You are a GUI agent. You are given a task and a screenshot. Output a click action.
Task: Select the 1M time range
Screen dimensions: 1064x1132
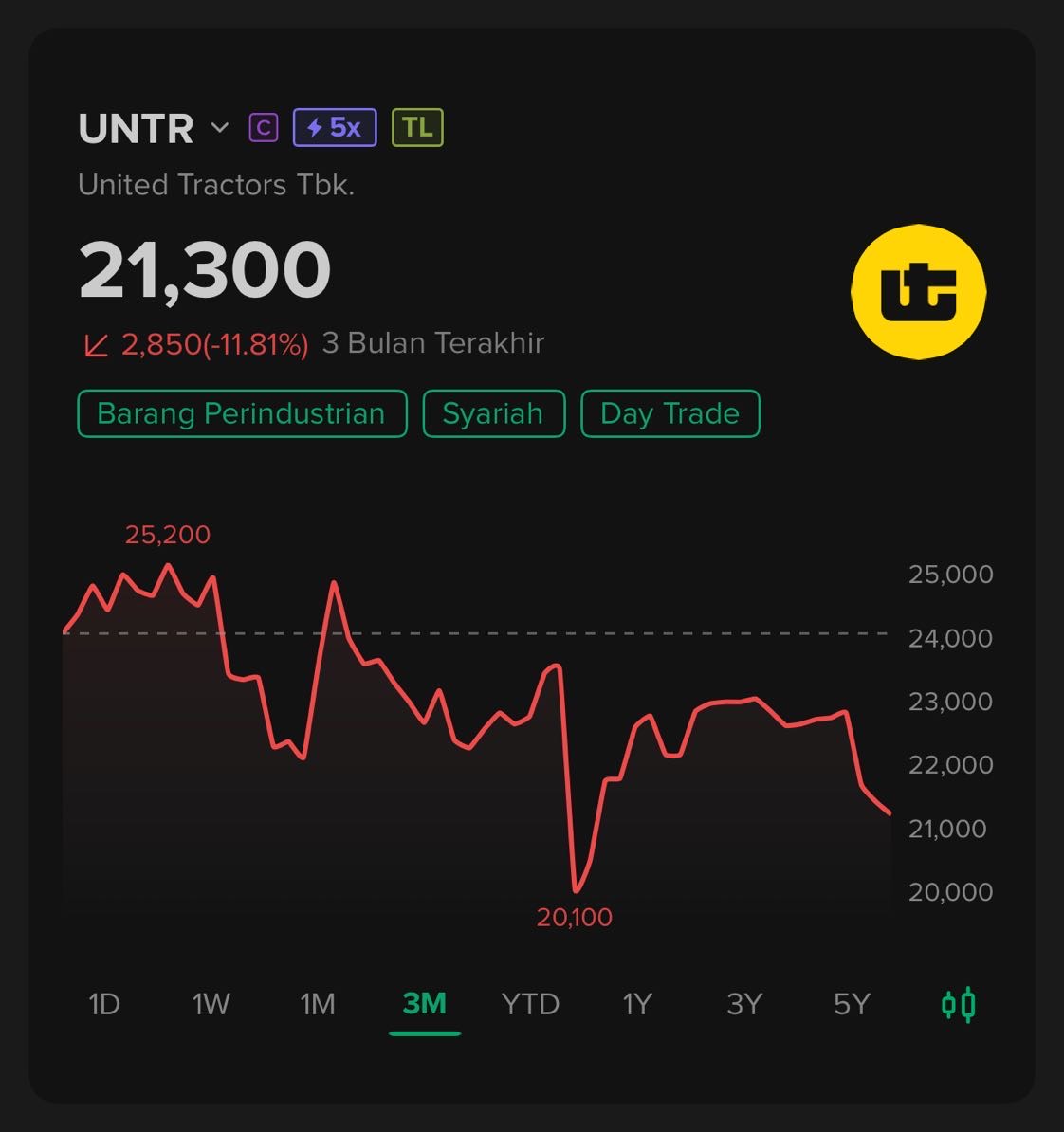tap(318, 1003)
